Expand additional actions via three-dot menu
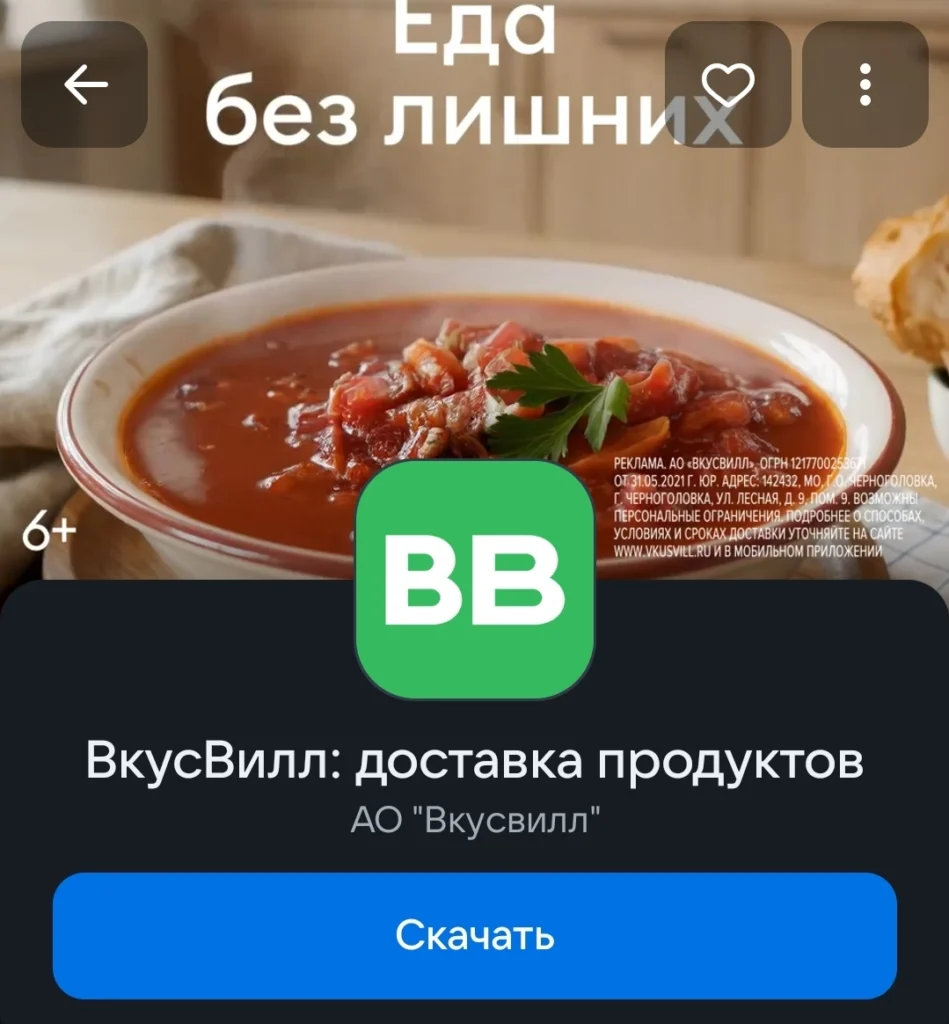The width and height of the screenshot is (949, 1024). pos(866,84)
